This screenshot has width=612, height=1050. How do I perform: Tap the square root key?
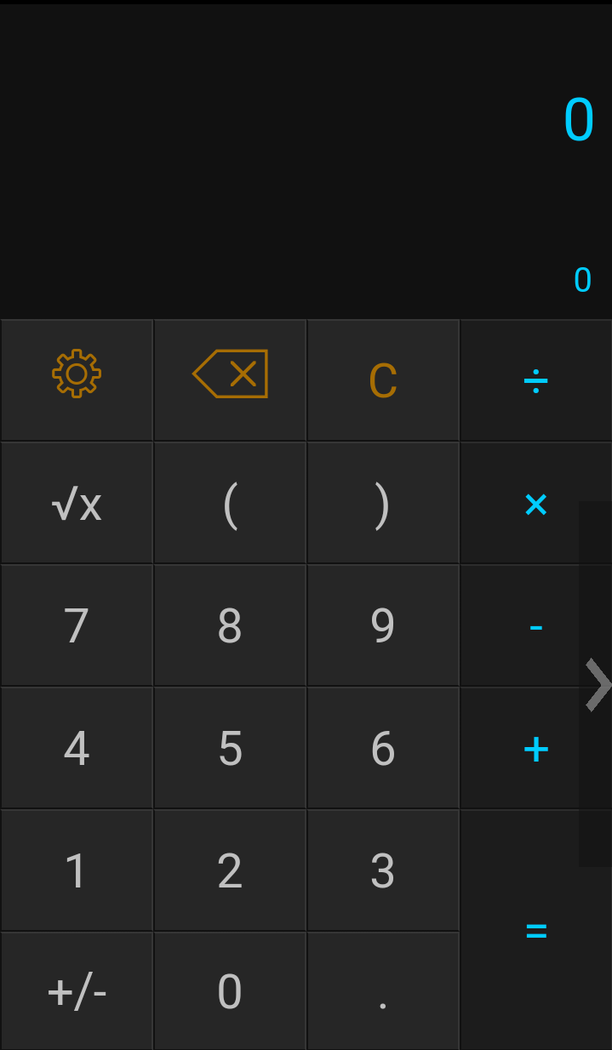pyautogui.click(x=77, y=503)
